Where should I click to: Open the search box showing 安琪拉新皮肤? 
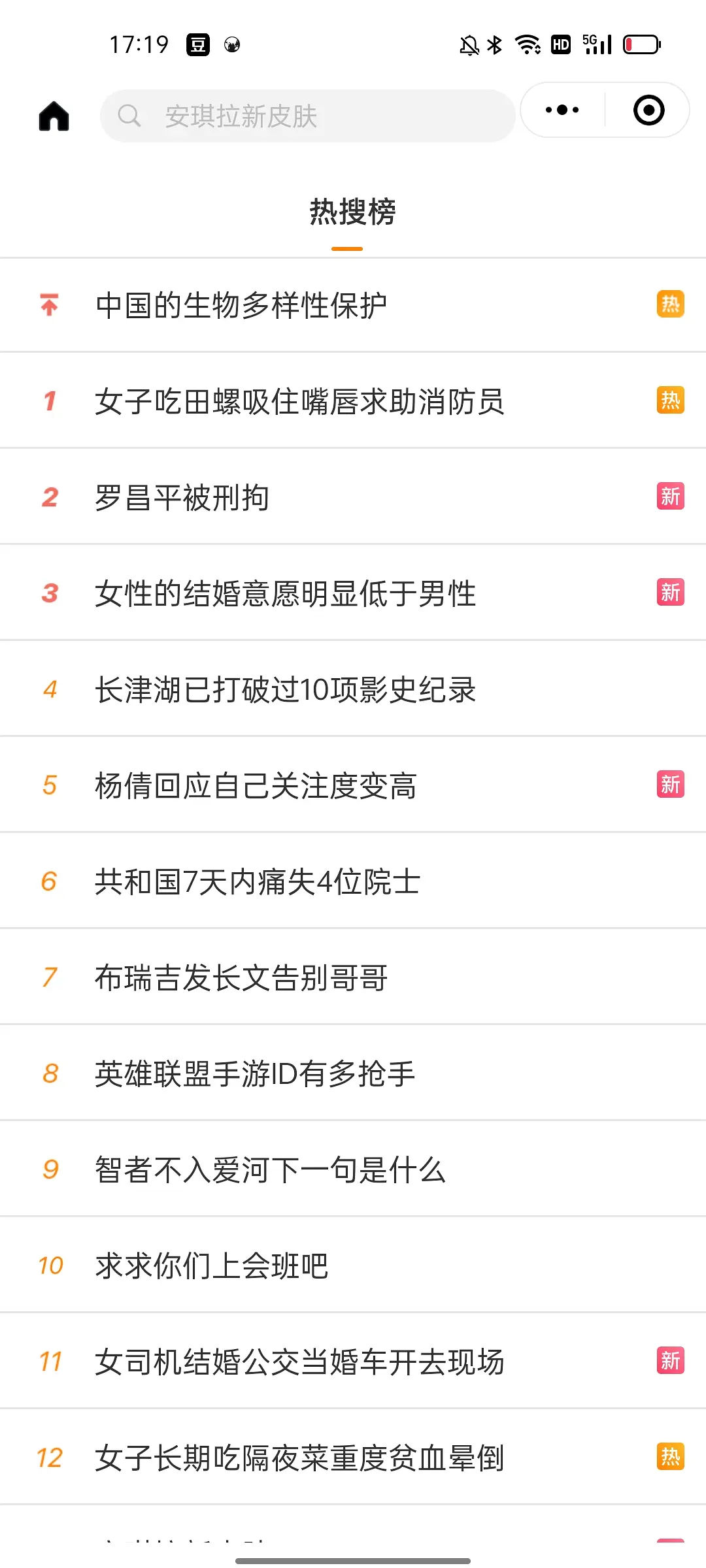(307, 116)
